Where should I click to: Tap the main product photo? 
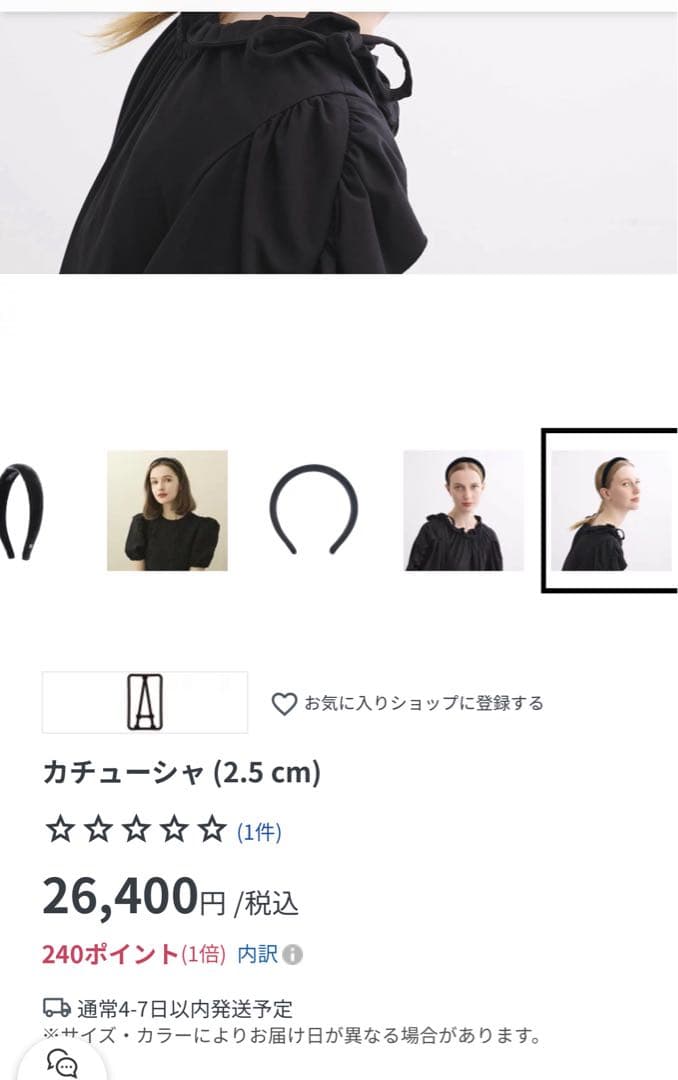(338, 140)
